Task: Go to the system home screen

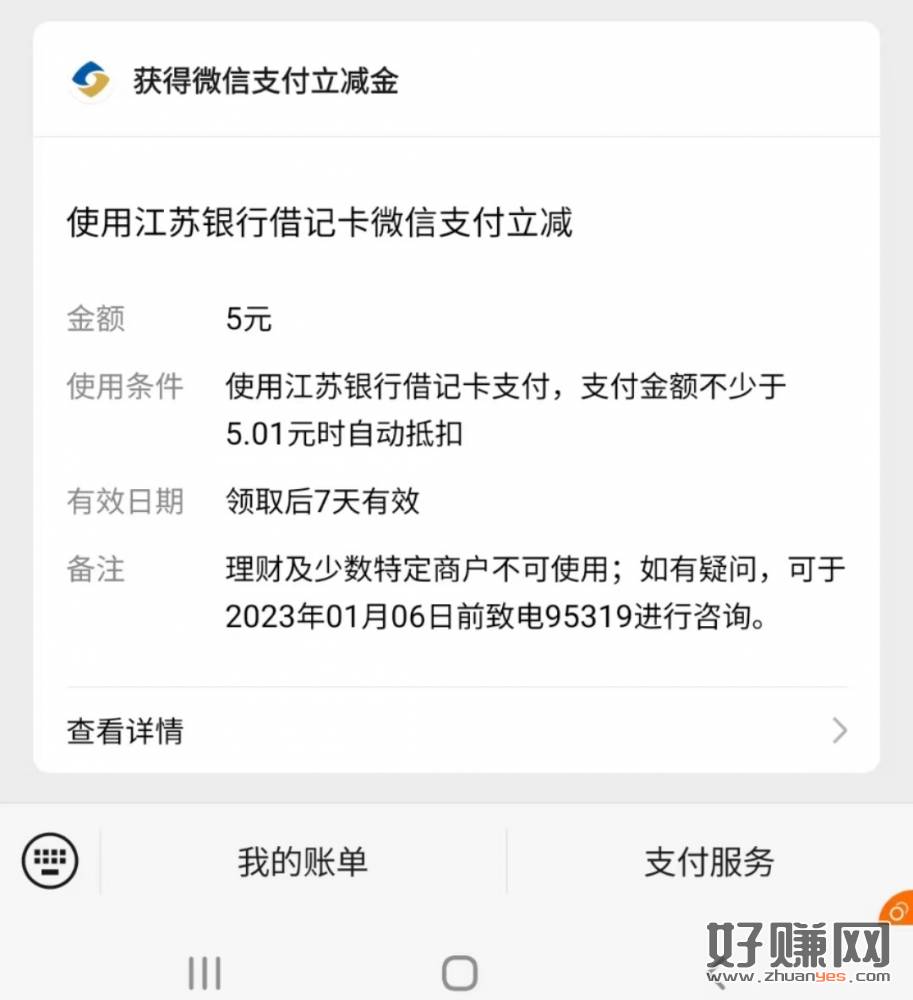Action: (x=459, y=972)
